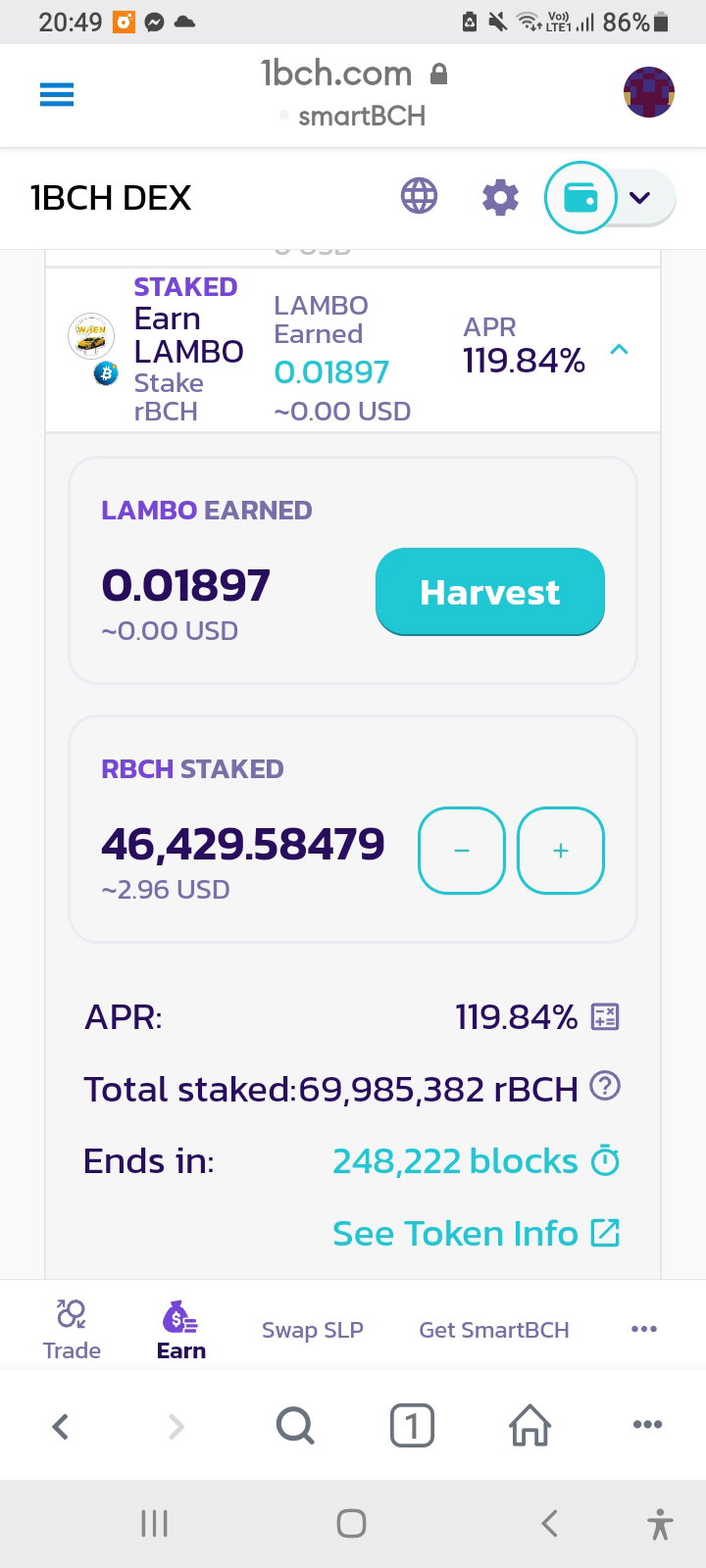Open the settings gear
This screenshot has width=706, height=1568.
pyautogui.click(x=500, y=198)
